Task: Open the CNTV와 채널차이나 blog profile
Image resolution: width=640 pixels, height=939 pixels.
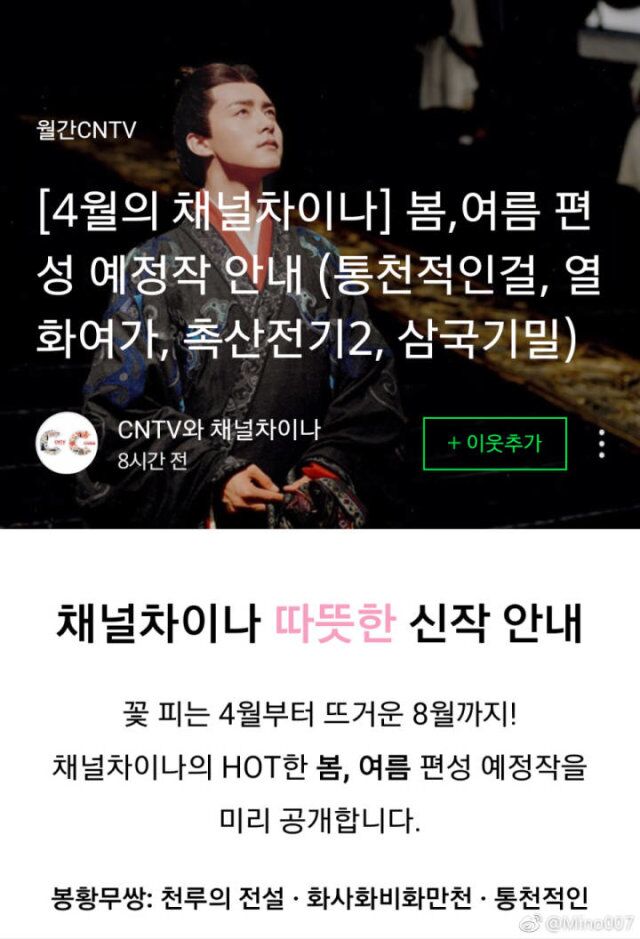Action: 218,431
